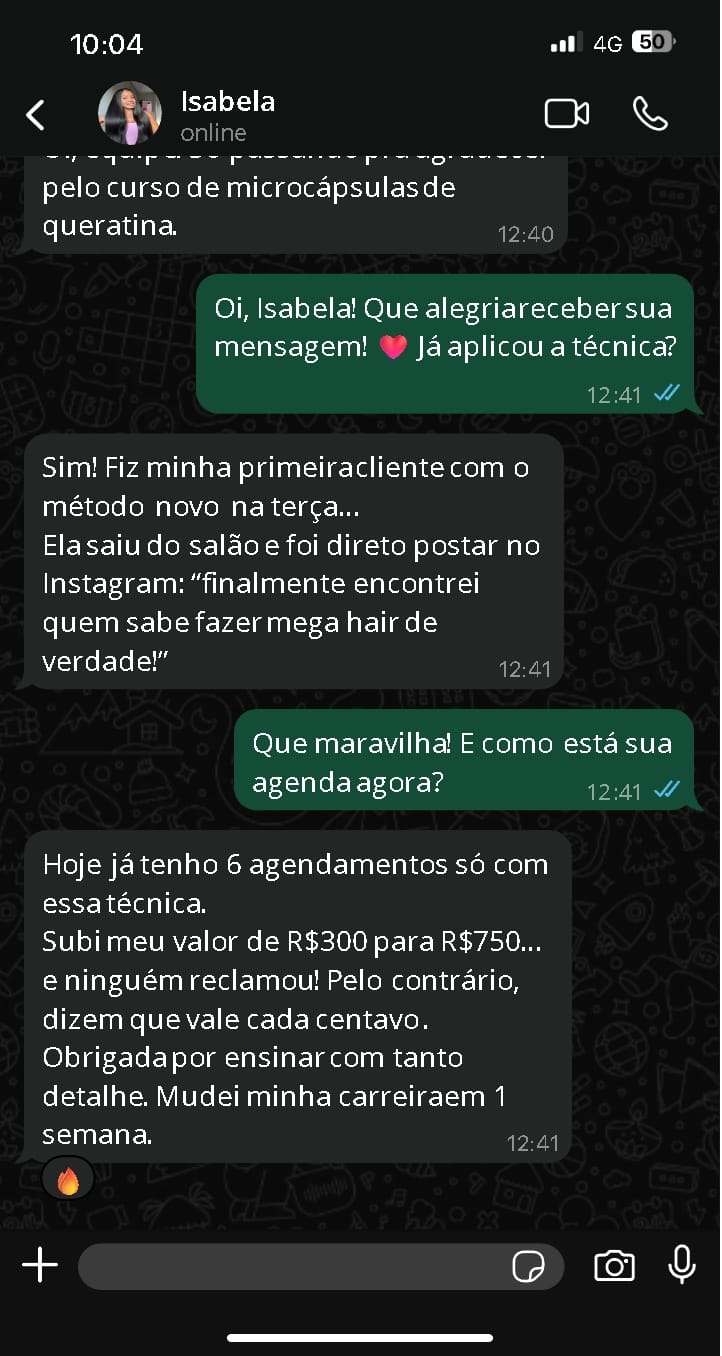The height and width of the screenshot is (1356, 722).
Task: Open the camera to send a photo
Action: [x=614, y=1266]
